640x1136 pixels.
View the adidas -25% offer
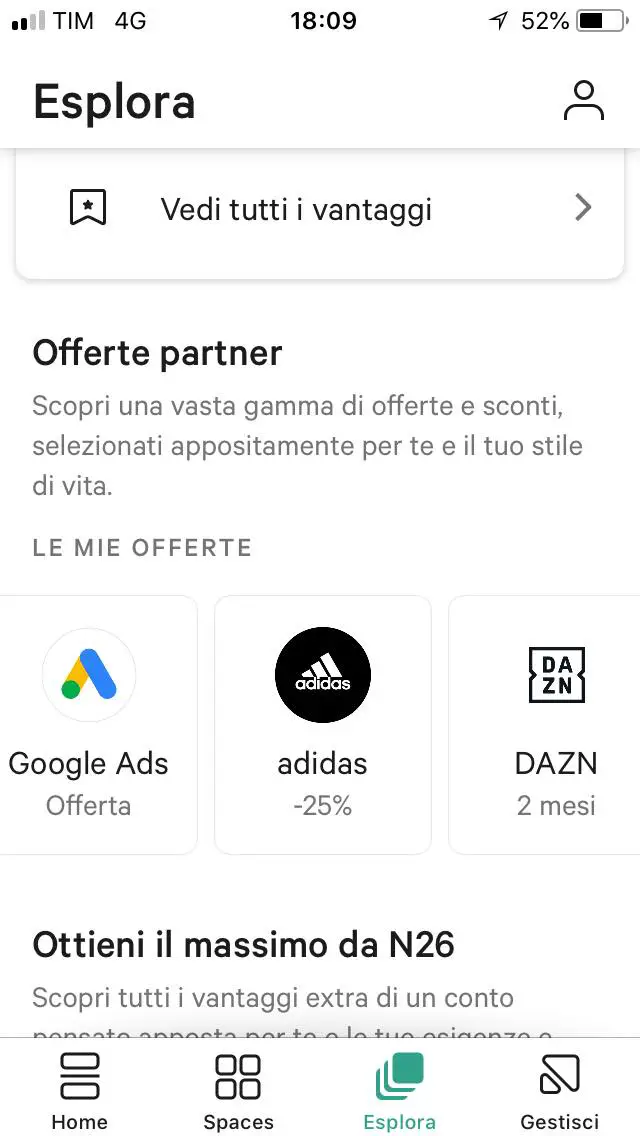click(x=322, y=724)
